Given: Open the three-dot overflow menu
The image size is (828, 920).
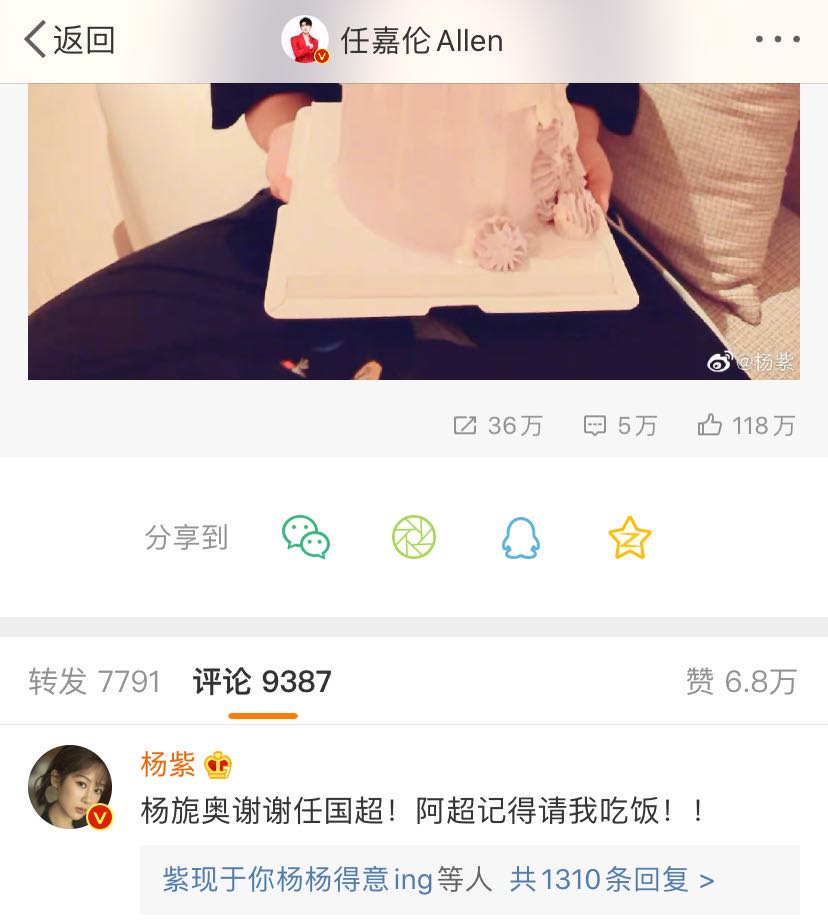Looking at the screenshot, I should coord(777,40).
